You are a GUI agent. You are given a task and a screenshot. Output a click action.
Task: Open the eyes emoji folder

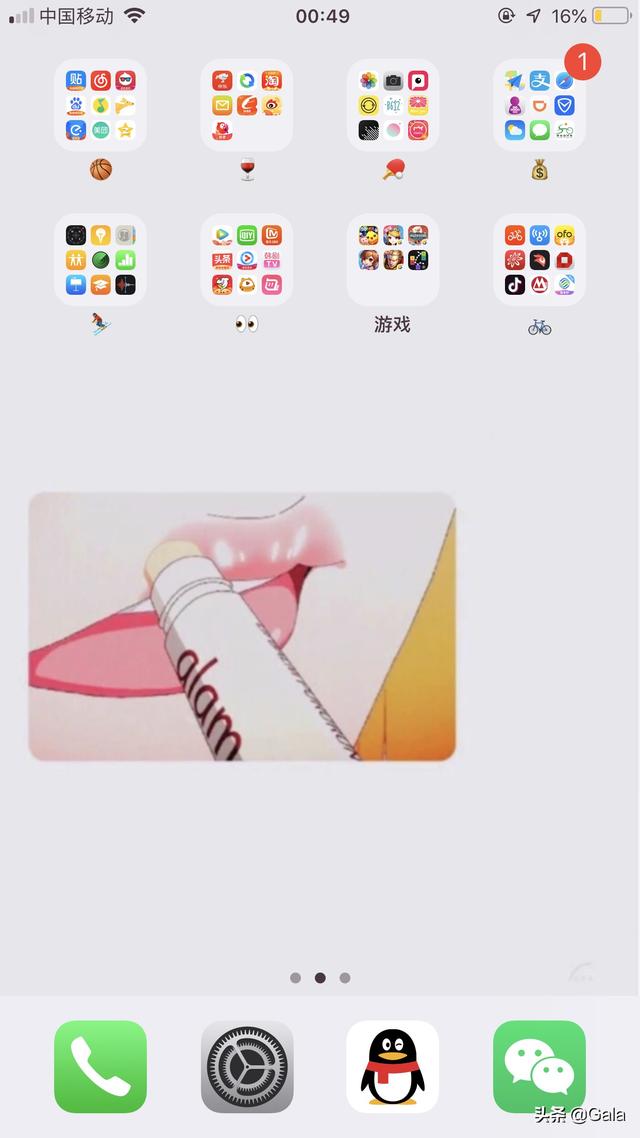click(x=247, y=259)
